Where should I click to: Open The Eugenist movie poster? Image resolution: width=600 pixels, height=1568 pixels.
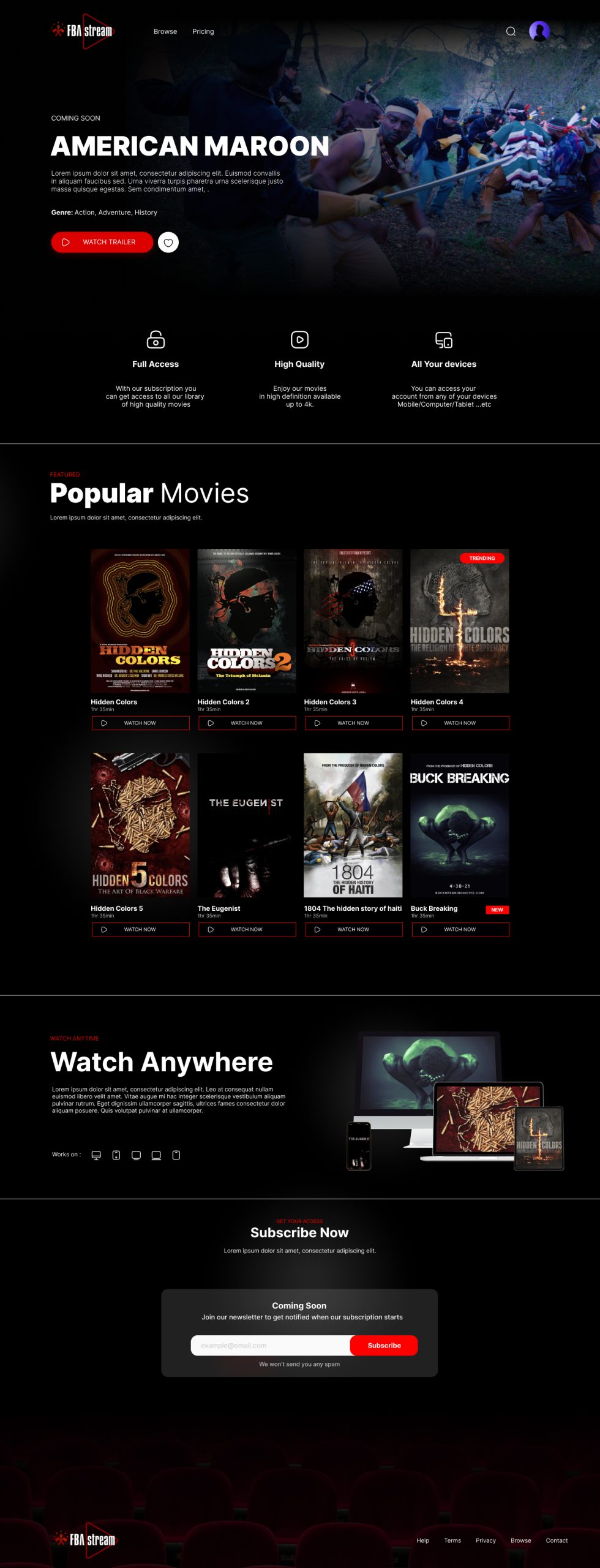pos(247,825)
